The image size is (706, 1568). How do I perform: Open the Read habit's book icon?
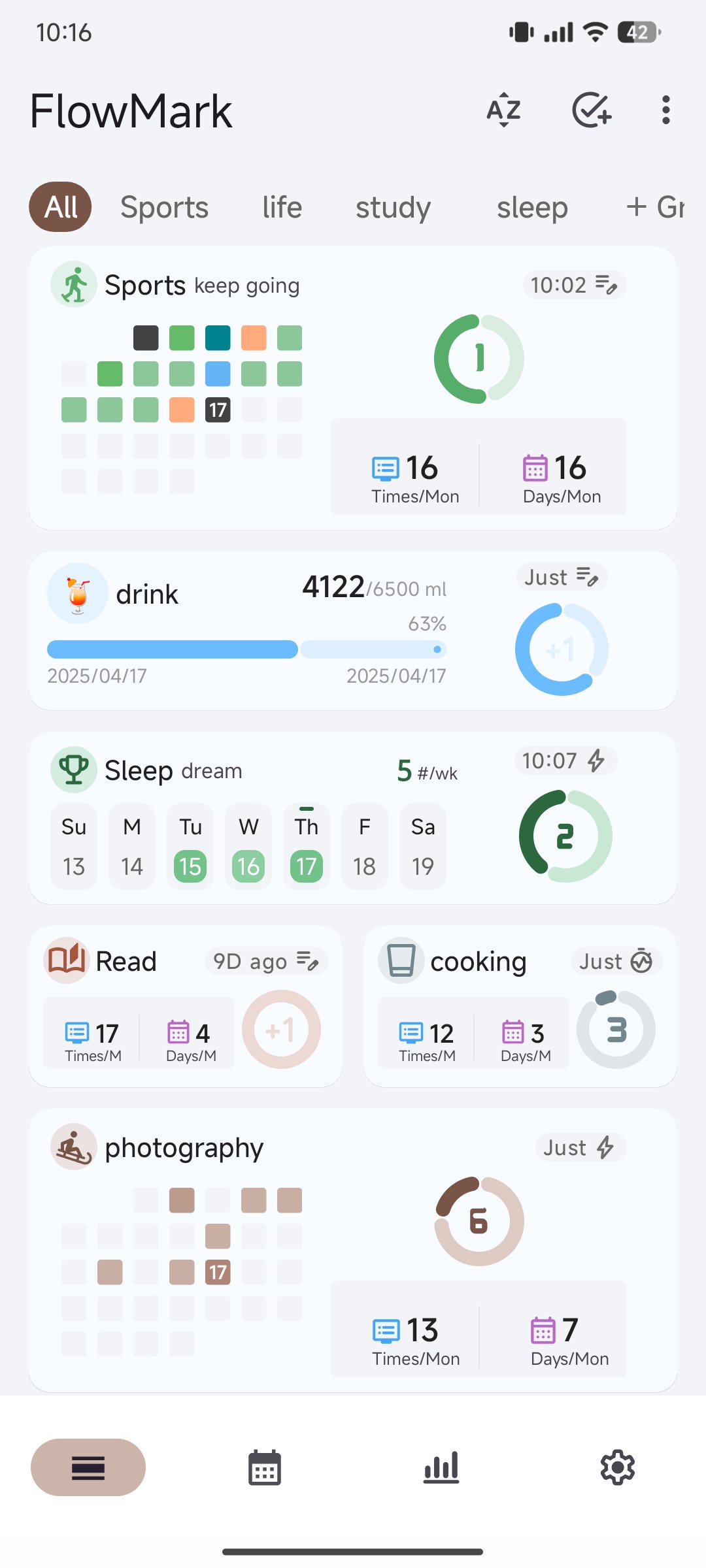point(67,961)
